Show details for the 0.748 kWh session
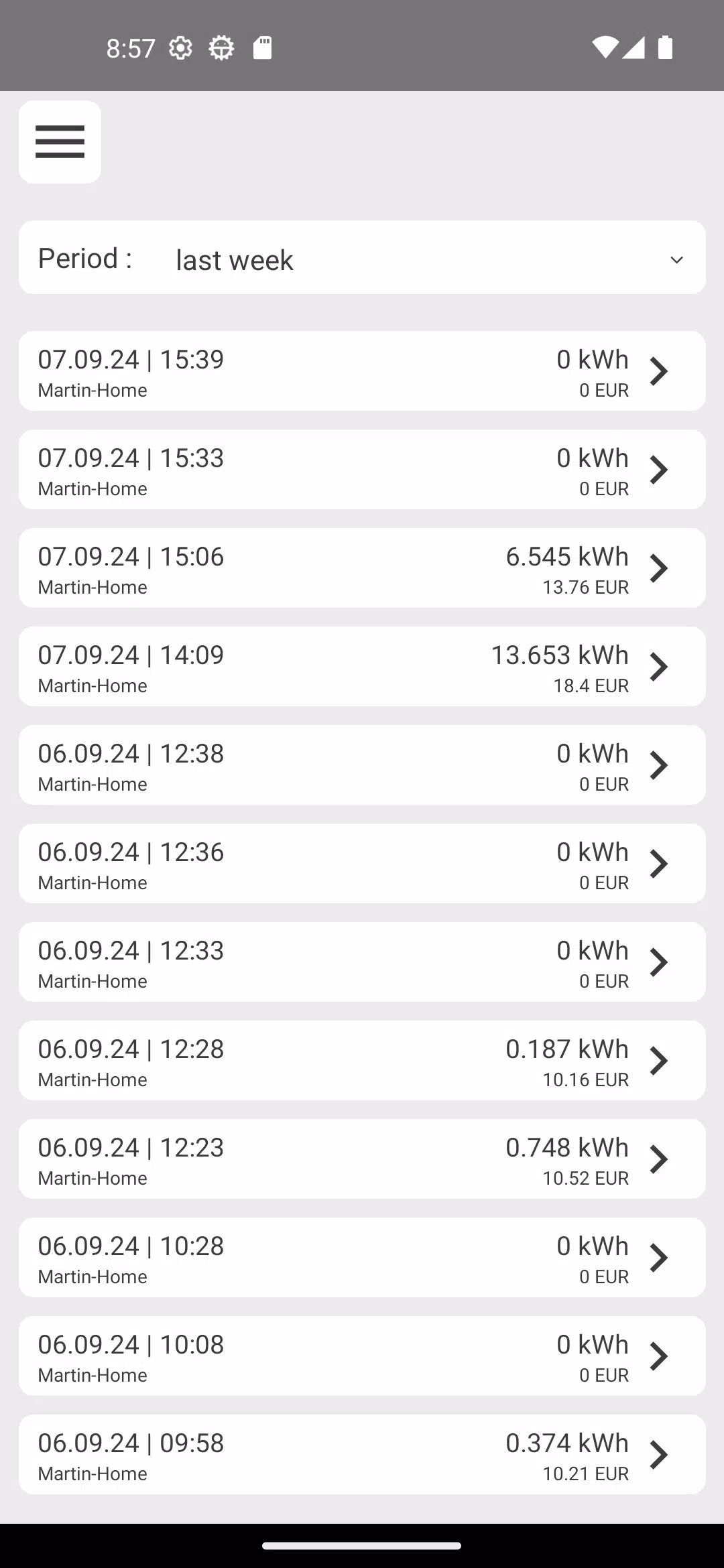 [x=362, y=1159]
